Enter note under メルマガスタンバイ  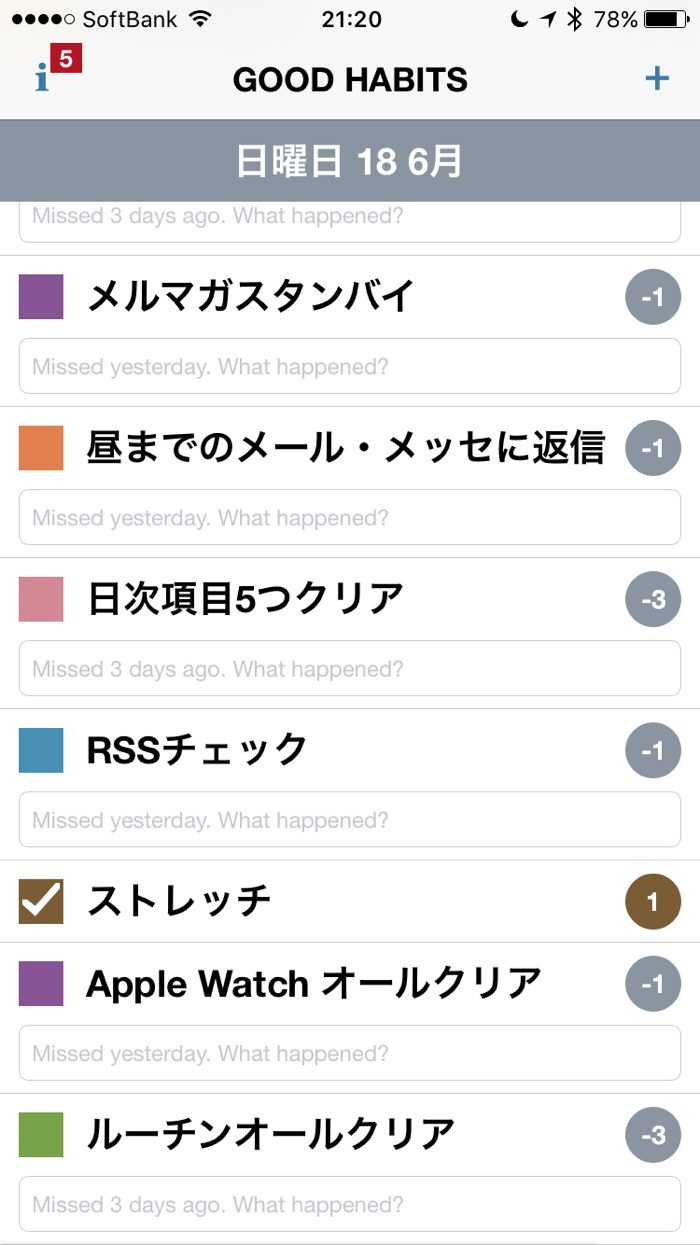tap(350, 367)
